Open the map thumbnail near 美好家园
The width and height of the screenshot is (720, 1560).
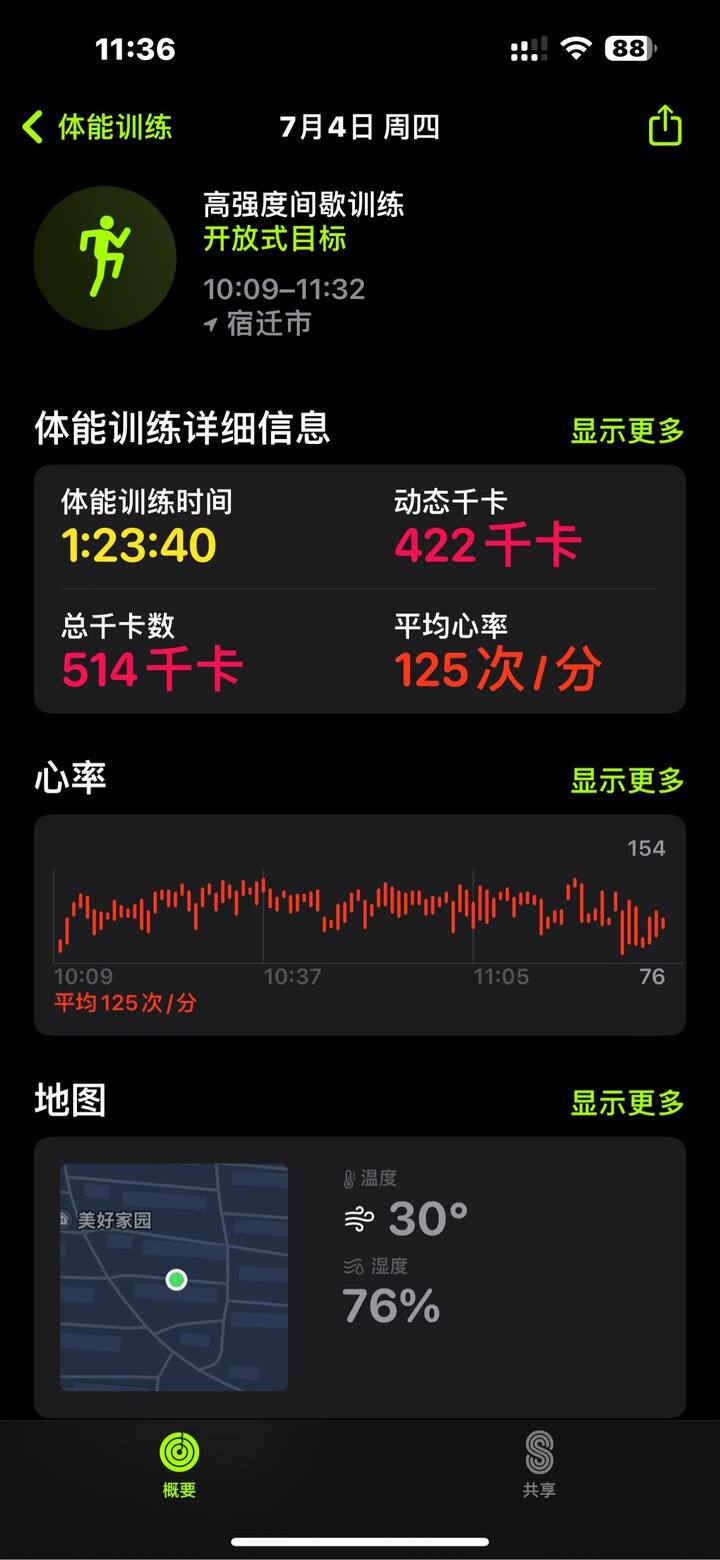point(174,1277)
